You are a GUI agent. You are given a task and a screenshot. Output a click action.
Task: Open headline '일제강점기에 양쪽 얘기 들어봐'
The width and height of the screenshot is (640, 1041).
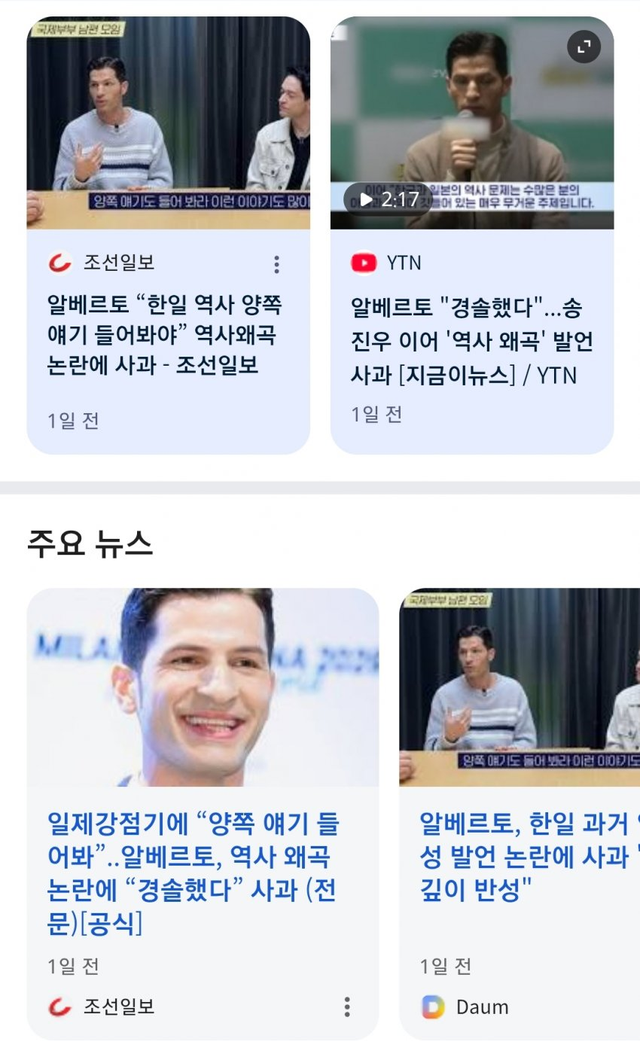pos(195,873)
